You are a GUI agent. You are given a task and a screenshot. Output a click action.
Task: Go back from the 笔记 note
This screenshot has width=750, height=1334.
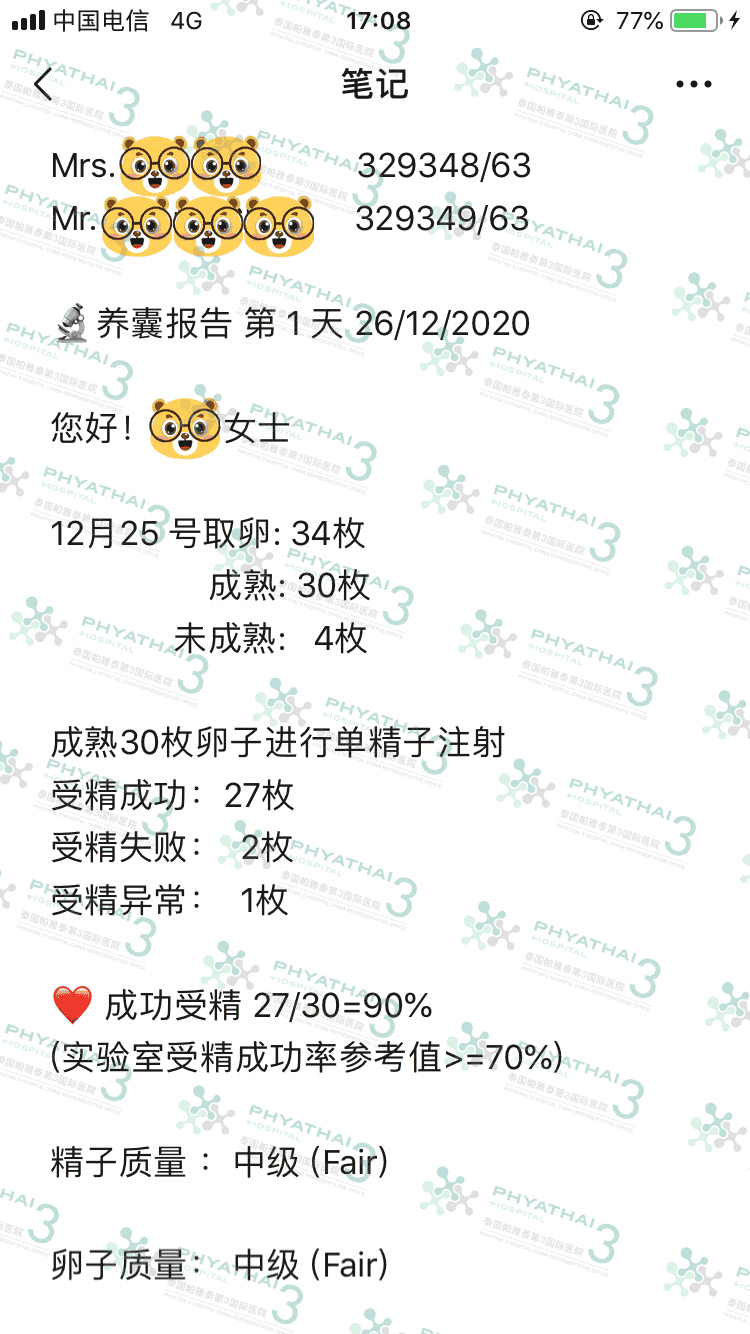(x=43, y=85)
